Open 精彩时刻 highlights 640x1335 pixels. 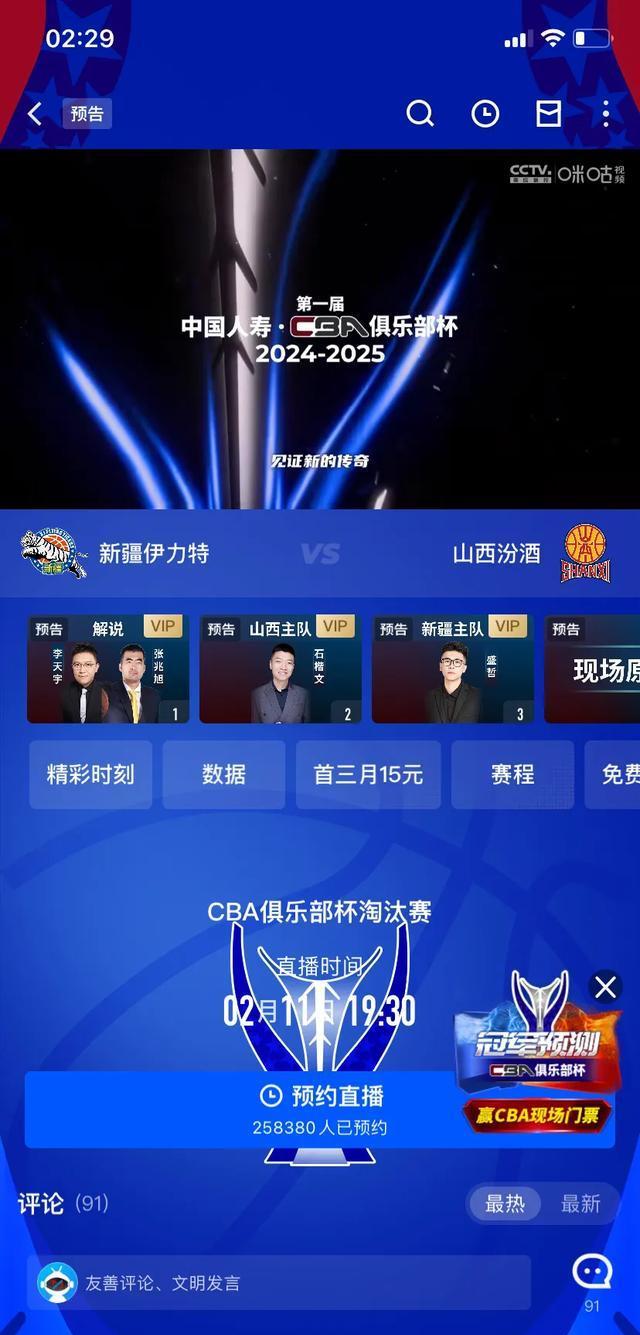point(91,775)
